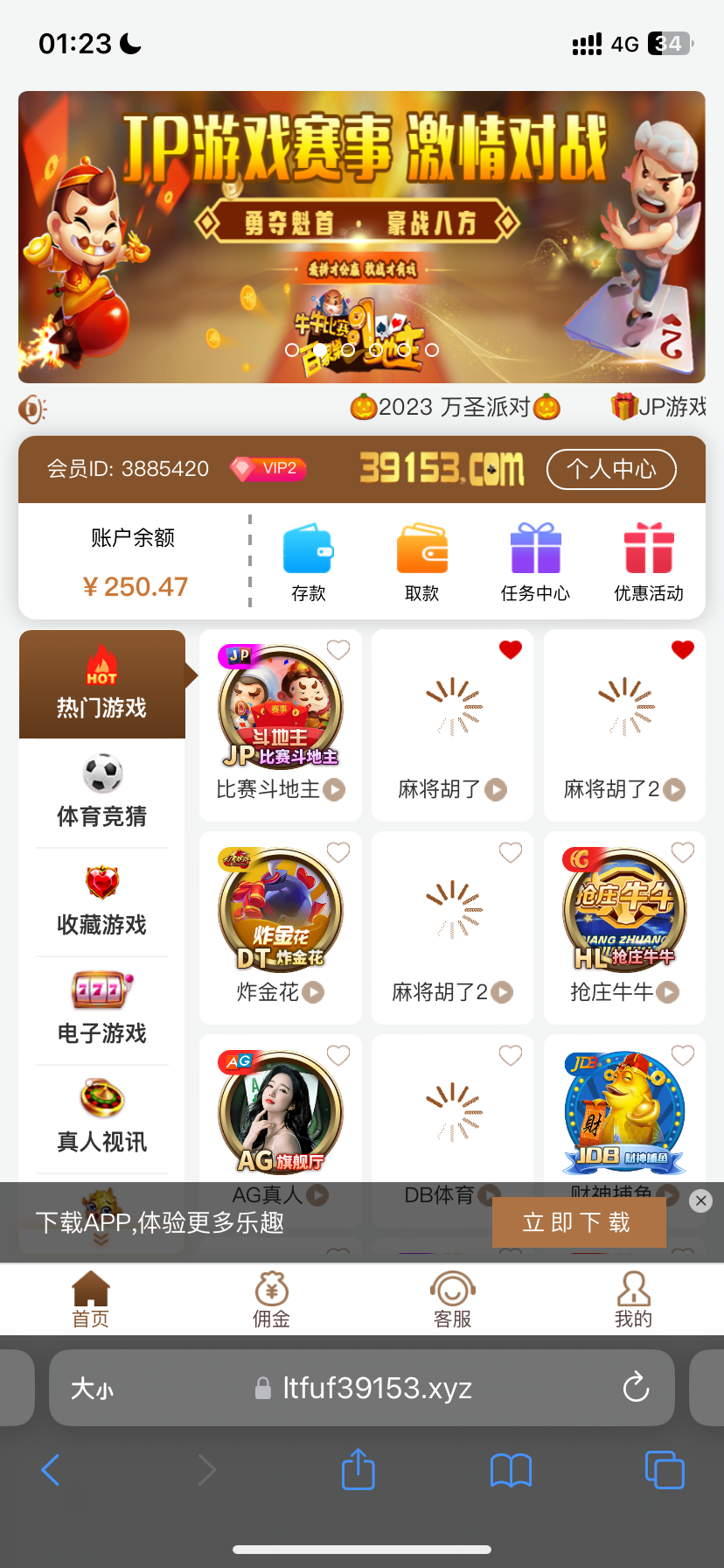
Task: Dismiss the app download banner
Action: tap(700, 1200)
